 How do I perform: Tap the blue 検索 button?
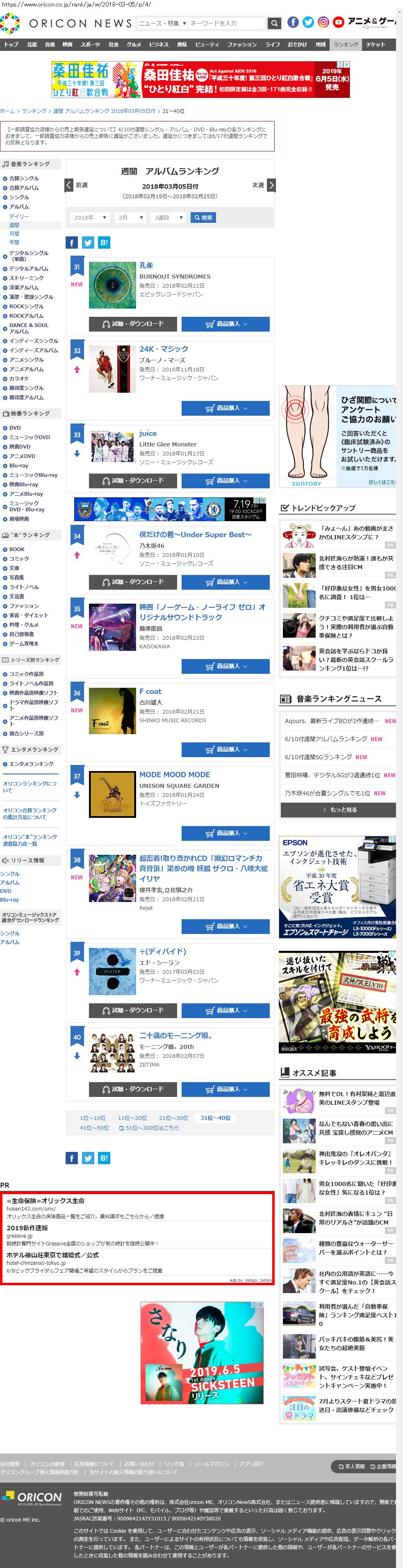[x=203, y=217]
